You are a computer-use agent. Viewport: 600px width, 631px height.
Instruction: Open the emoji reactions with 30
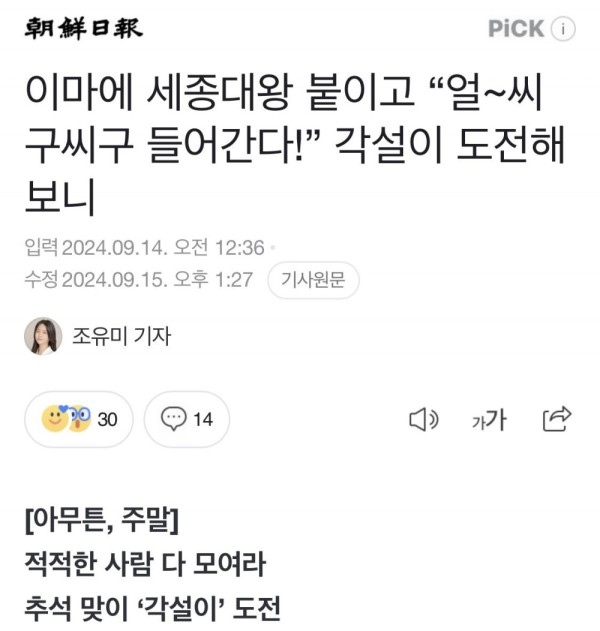tap(79, 419)
